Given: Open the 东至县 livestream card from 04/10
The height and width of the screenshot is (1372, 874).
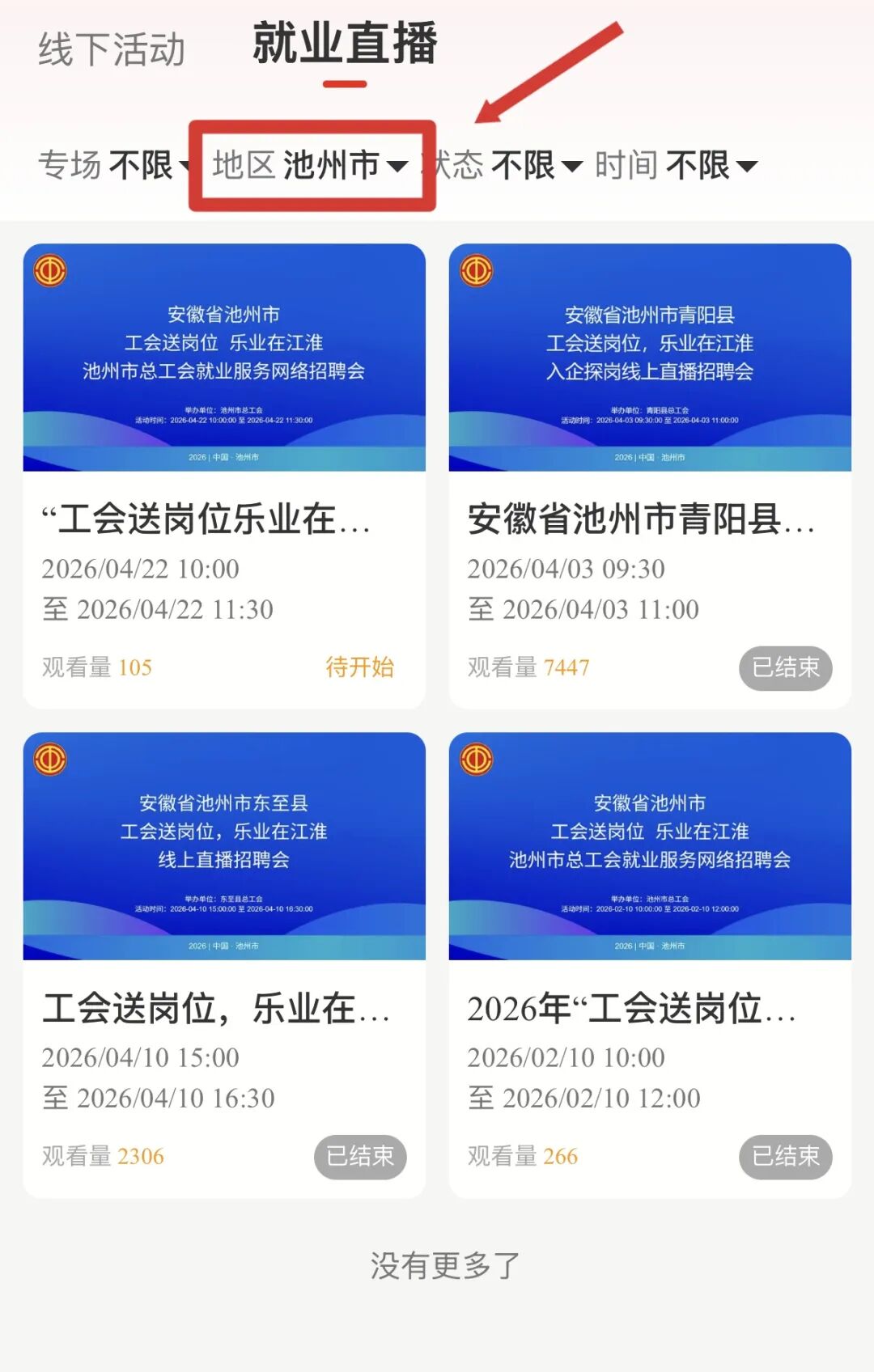Looking at the screenshot, I should (x=224, y=964).
